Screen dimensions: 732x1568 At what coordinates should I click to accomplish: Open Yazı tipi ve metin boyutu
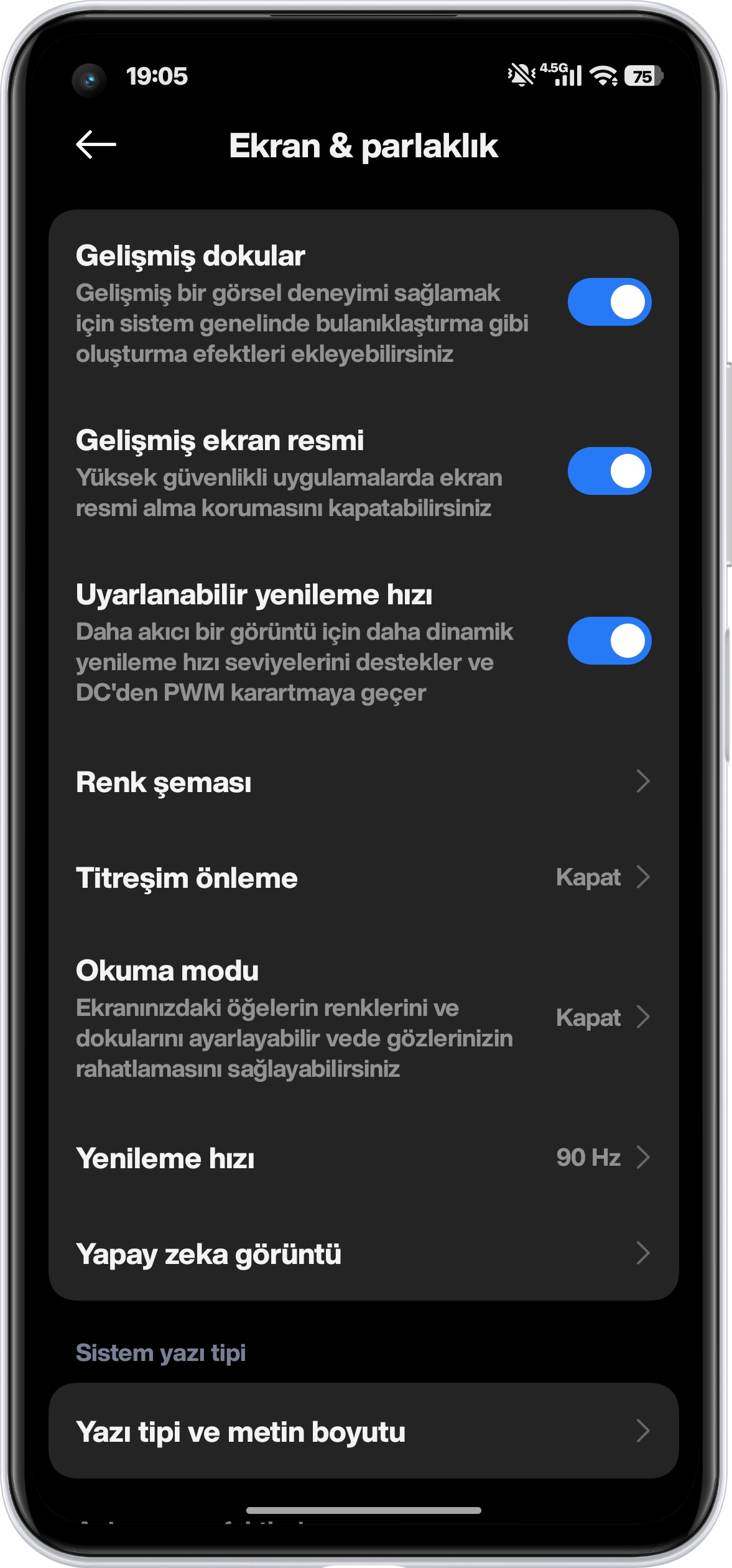point(363,1432)
